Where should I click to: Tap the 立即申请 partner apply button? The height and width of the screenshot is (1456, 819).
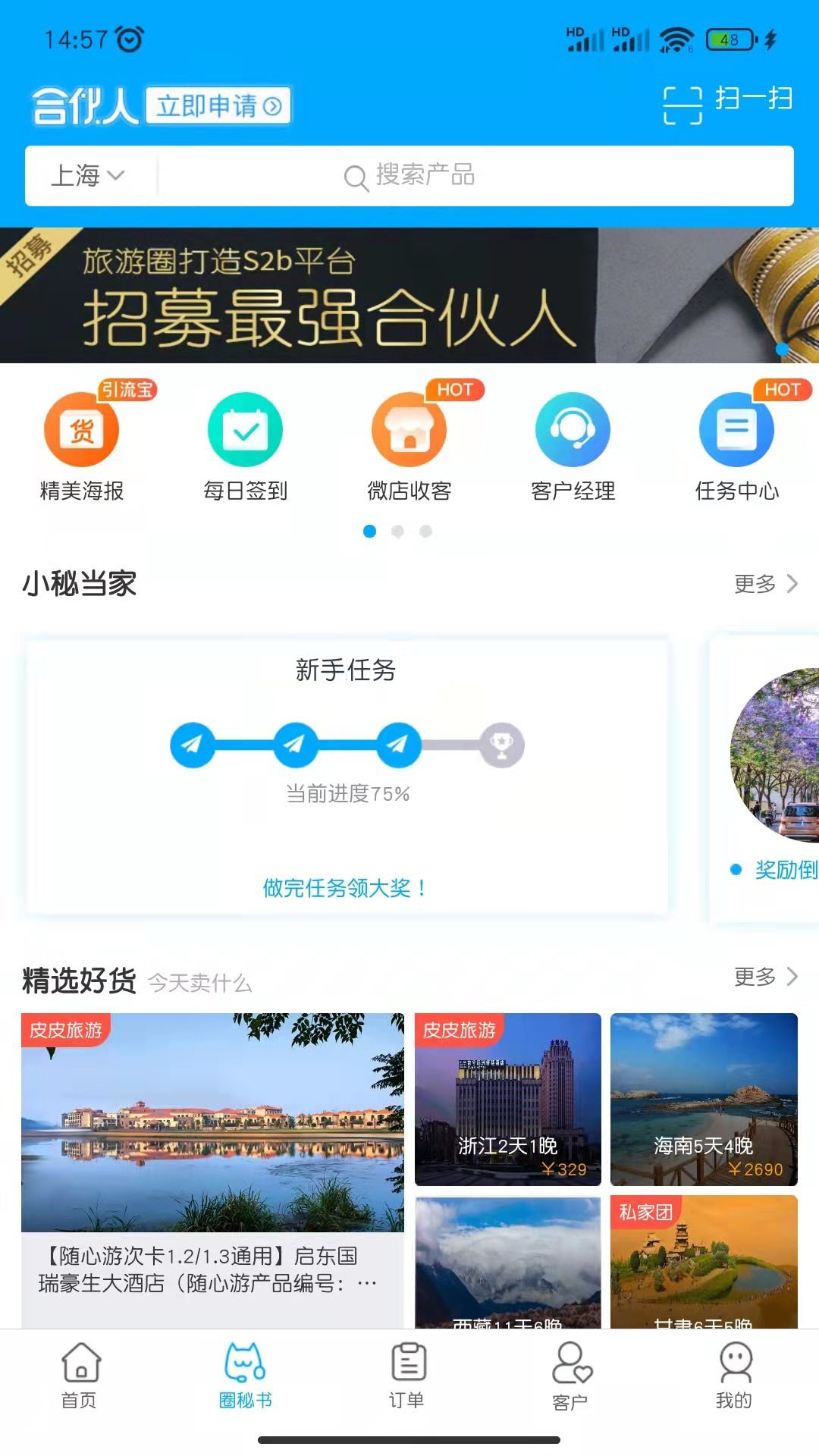click(x=218, y=106)
